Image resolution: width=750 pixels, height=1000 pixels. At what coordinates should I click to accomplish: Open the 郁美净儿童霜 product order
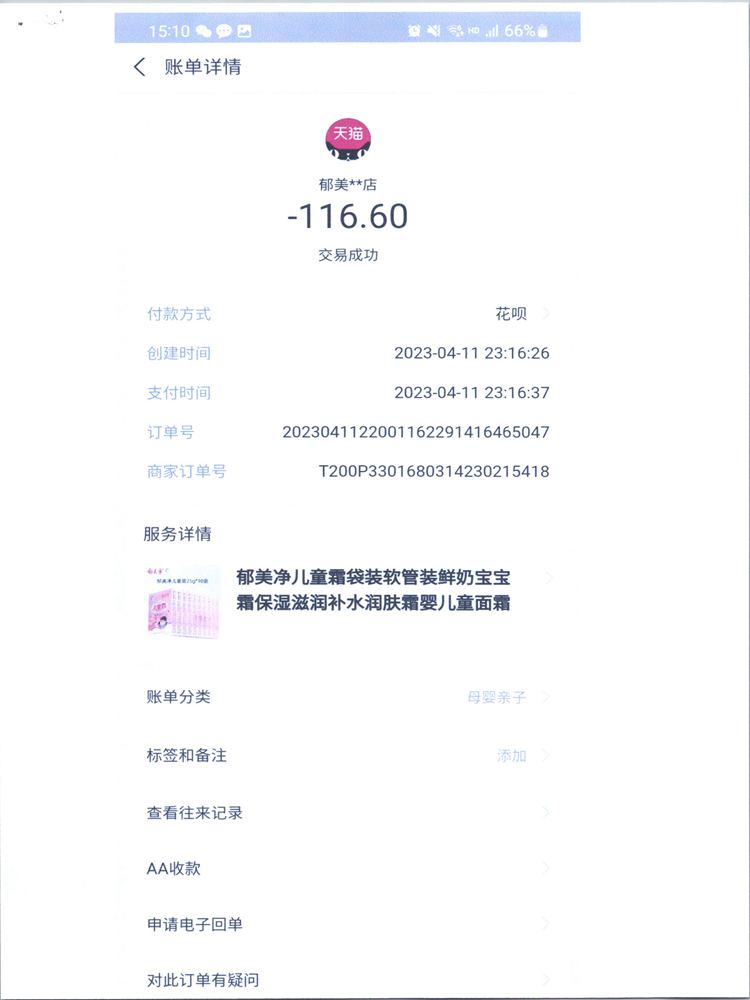coord(373,590)
